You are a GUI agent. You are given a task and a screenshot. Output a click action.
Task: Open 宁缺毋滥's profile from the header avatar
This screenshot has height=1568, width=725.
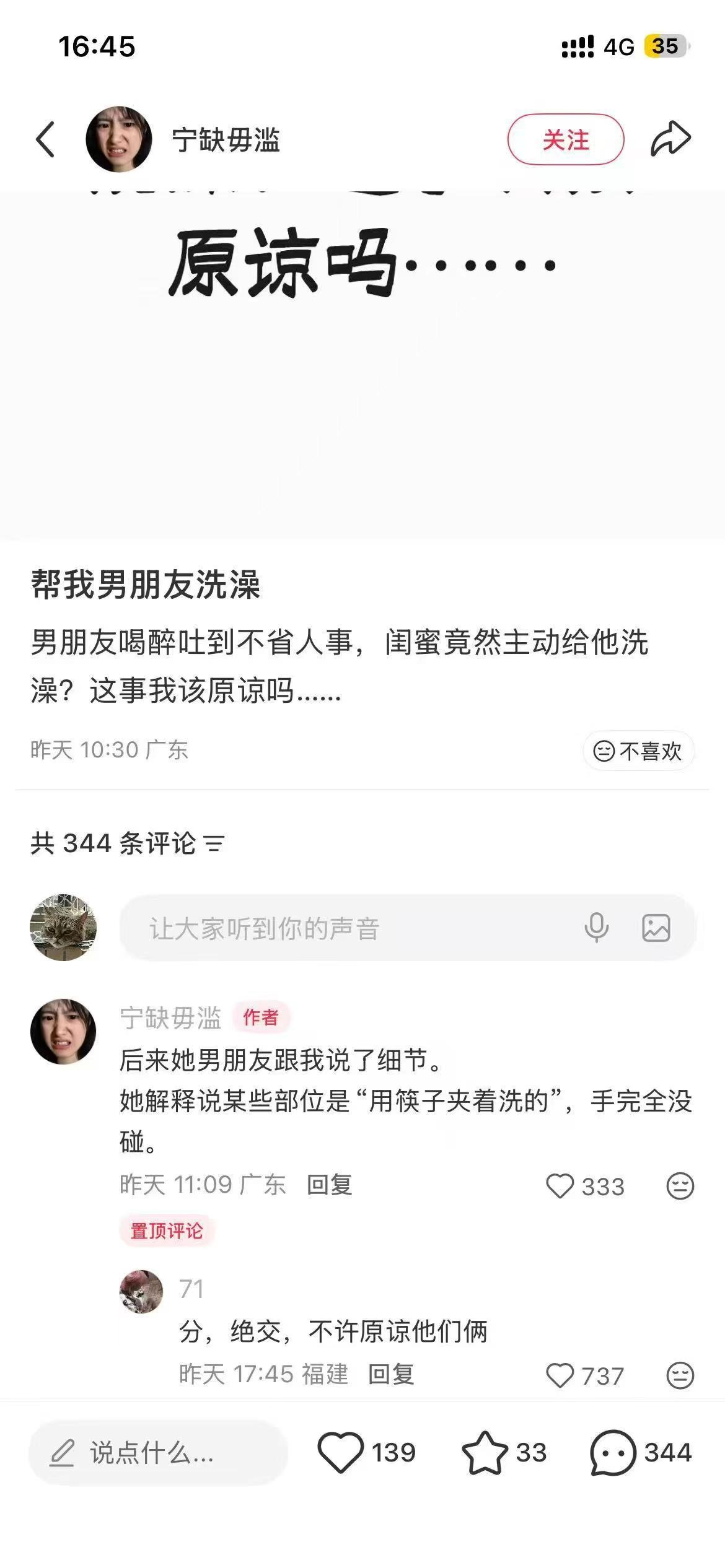point(118,139)
